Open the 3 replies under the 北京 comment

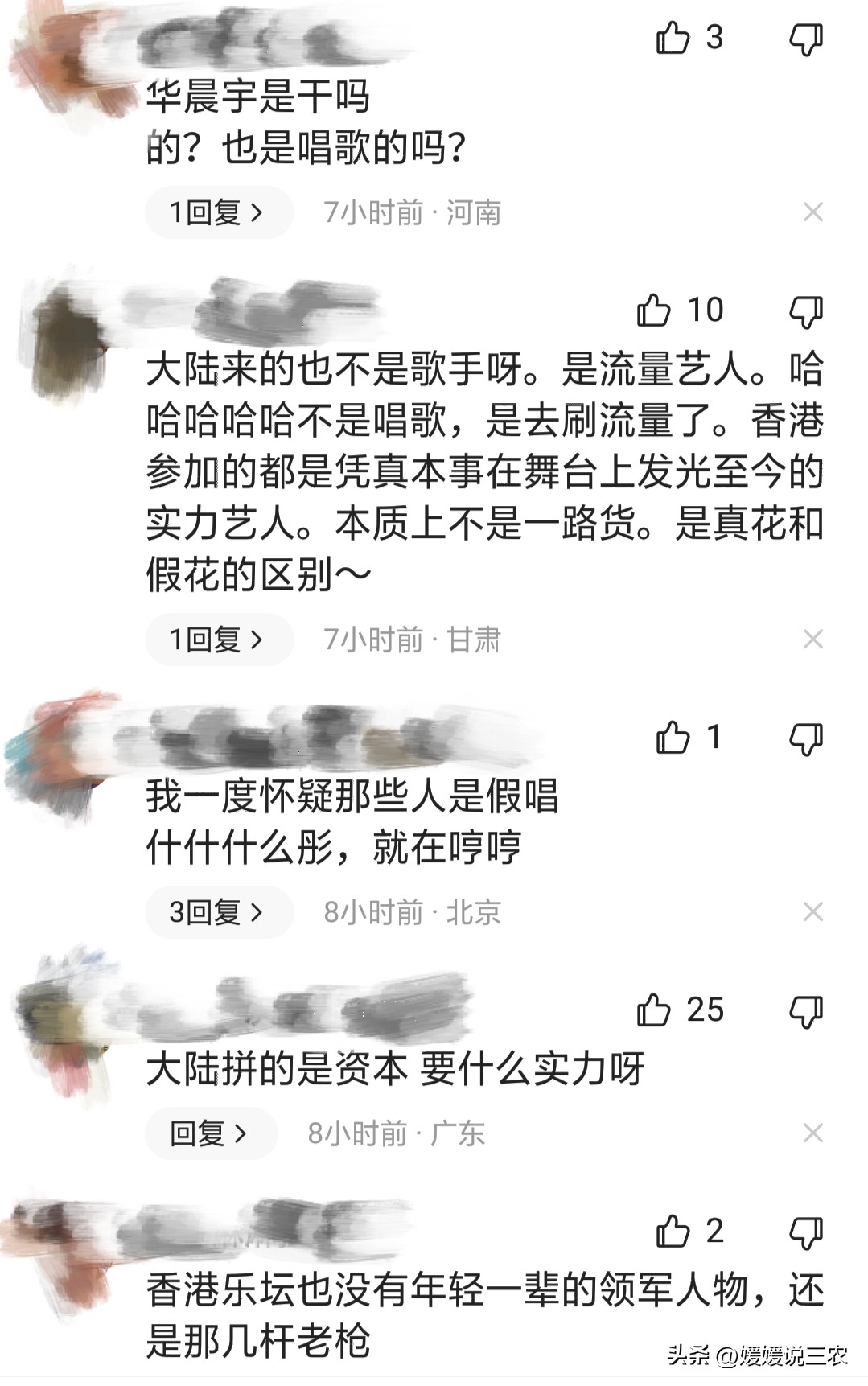218,912
